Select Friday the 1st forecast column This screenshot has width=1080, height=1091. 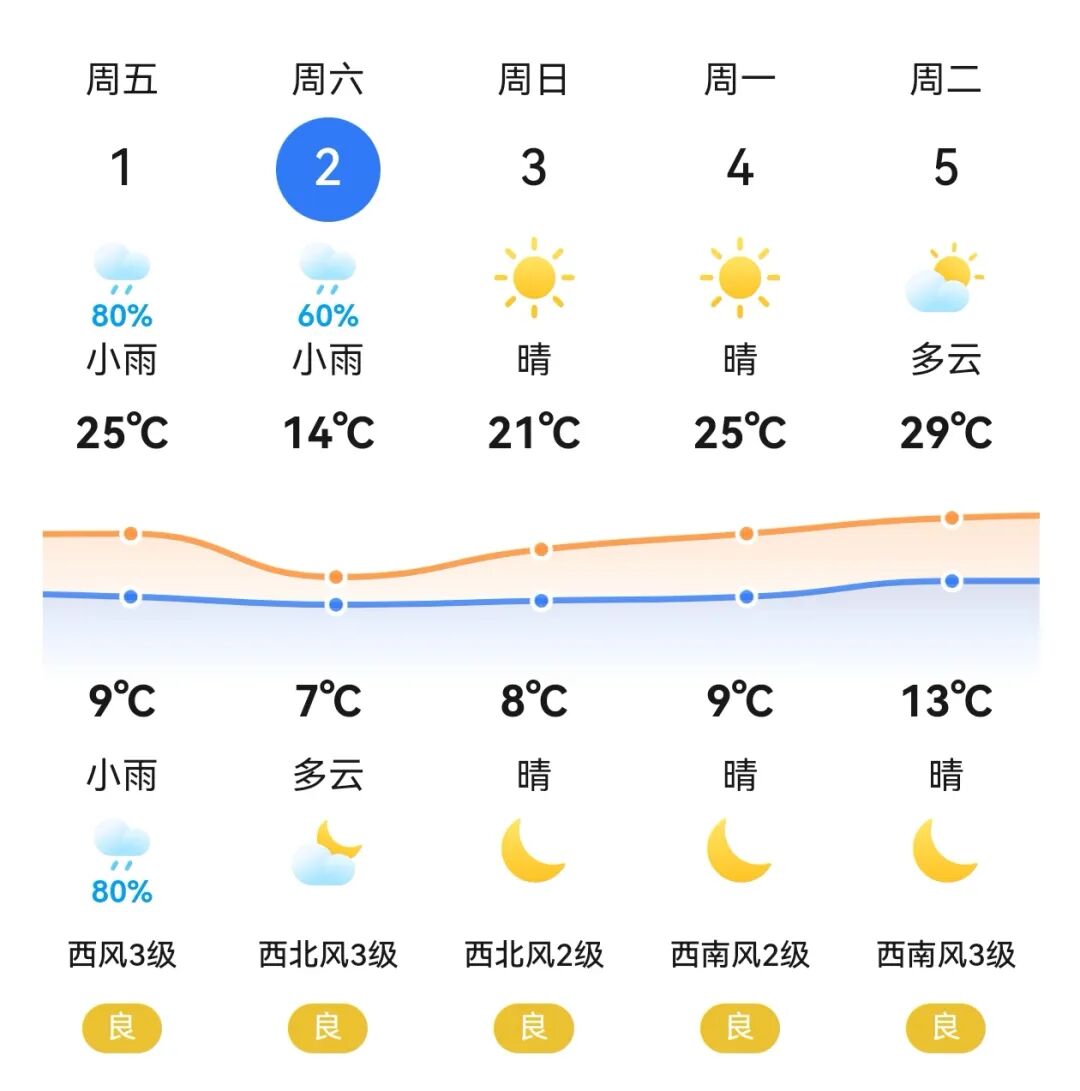point(122,168)
